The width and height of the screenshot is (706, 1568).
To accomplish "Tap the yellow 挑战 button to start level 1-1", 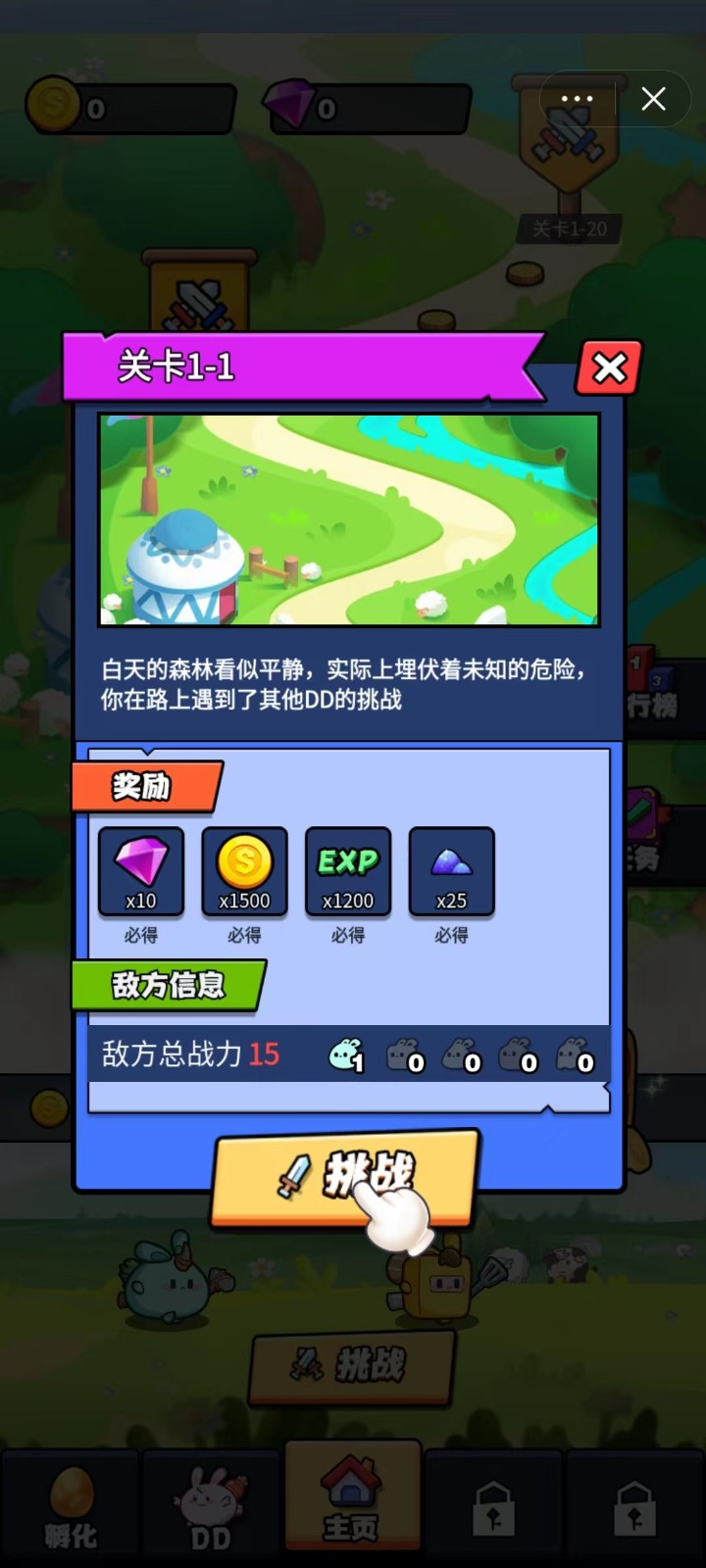I will point(344,1178).
